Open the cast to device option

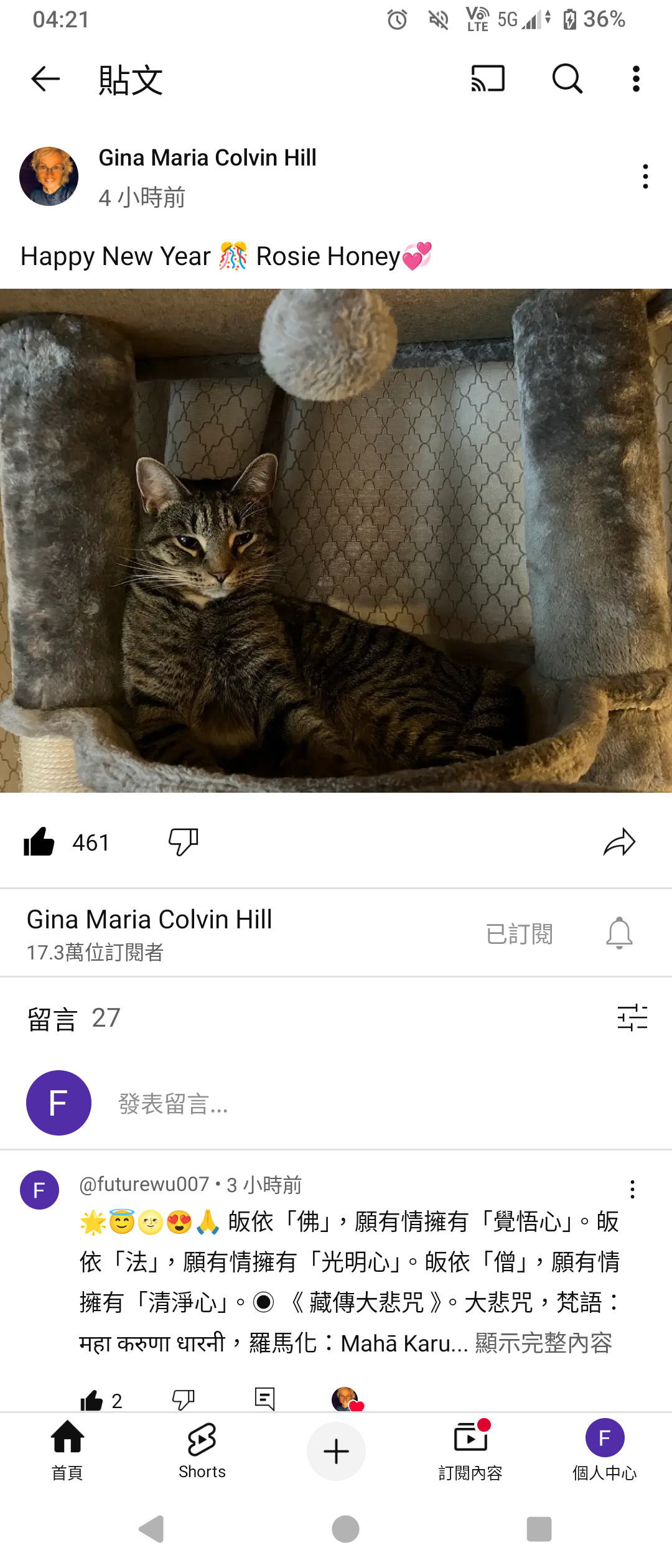coord(488,79)
